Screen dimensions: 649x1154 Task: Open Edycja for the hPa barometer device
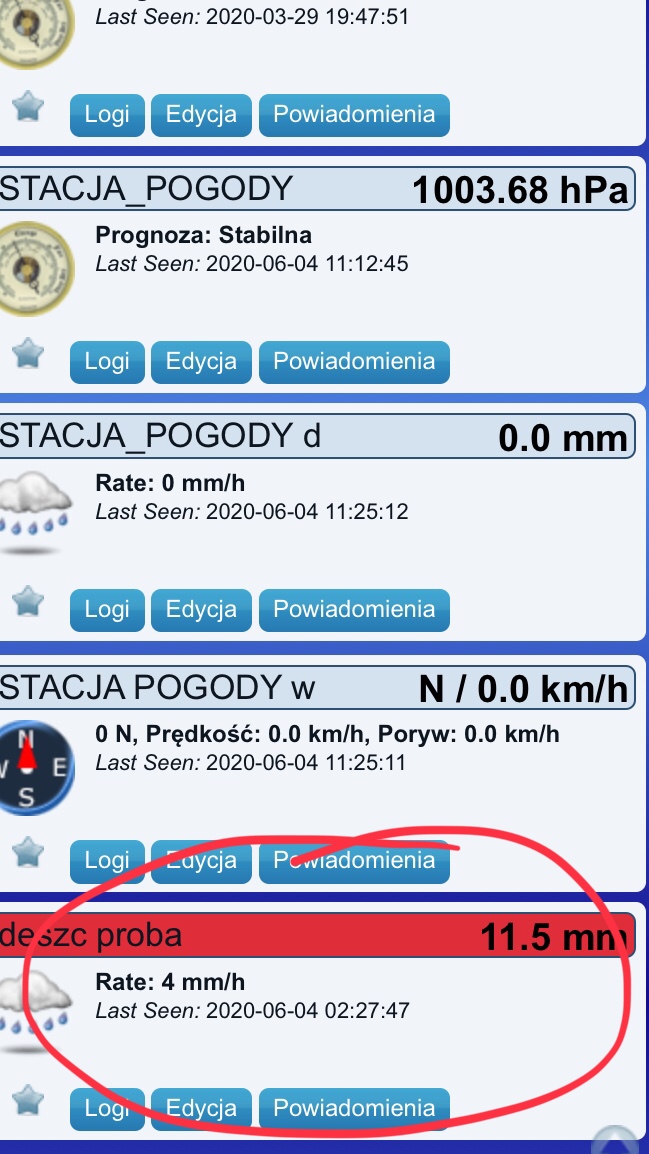click(x=201, y=362)
